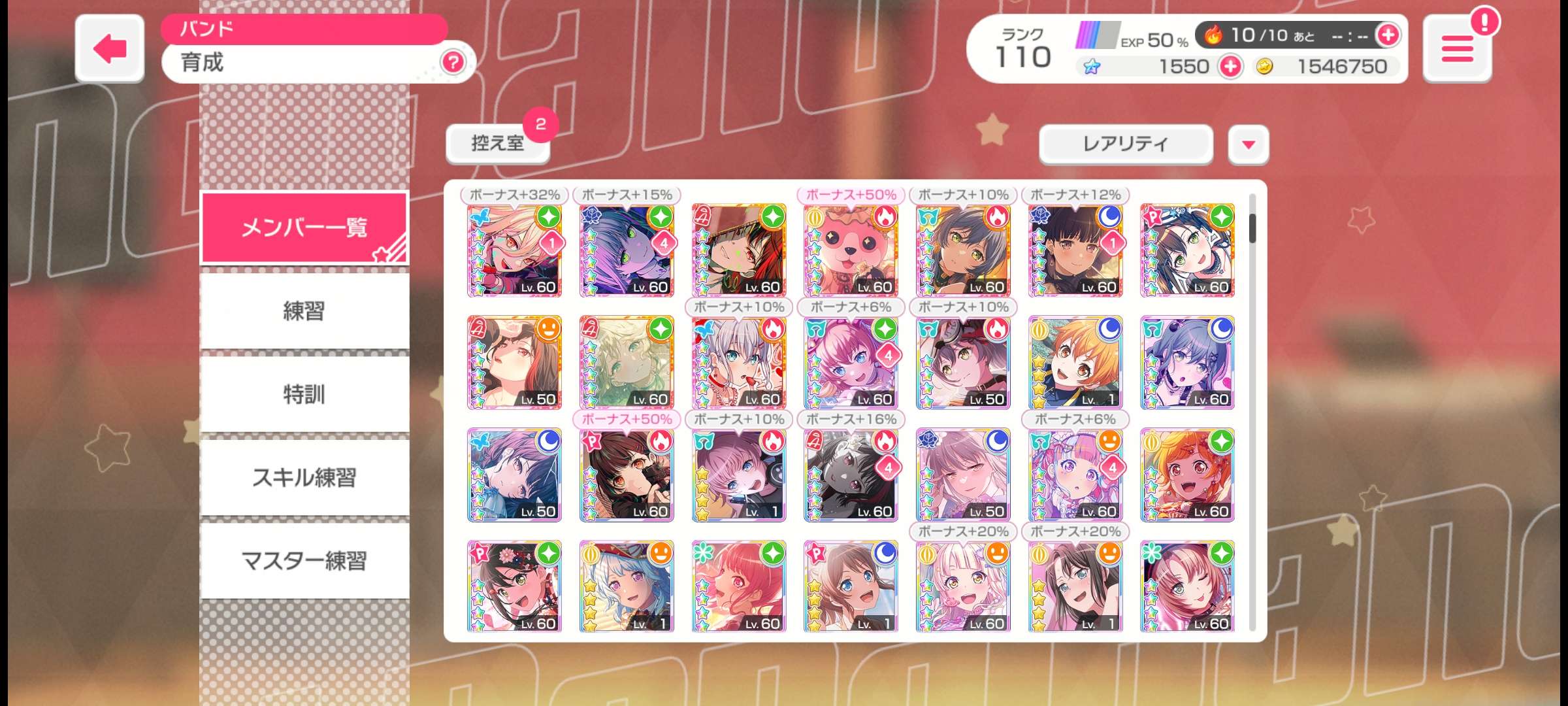Image resolution: width=1568 pixels, height=706 pixels.
Task: Open the スキル練習 tab
Action: coord(304,478)
